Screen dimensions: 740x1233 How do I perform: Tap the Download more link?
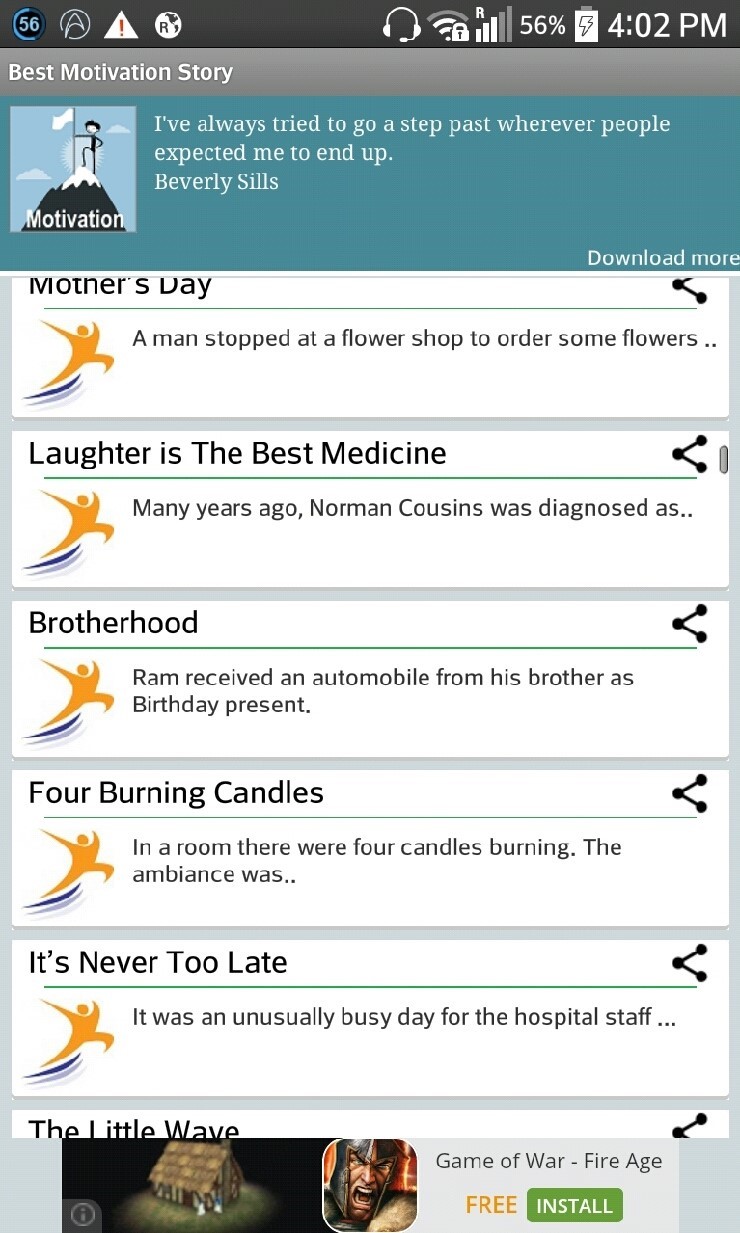coord(662,258)
